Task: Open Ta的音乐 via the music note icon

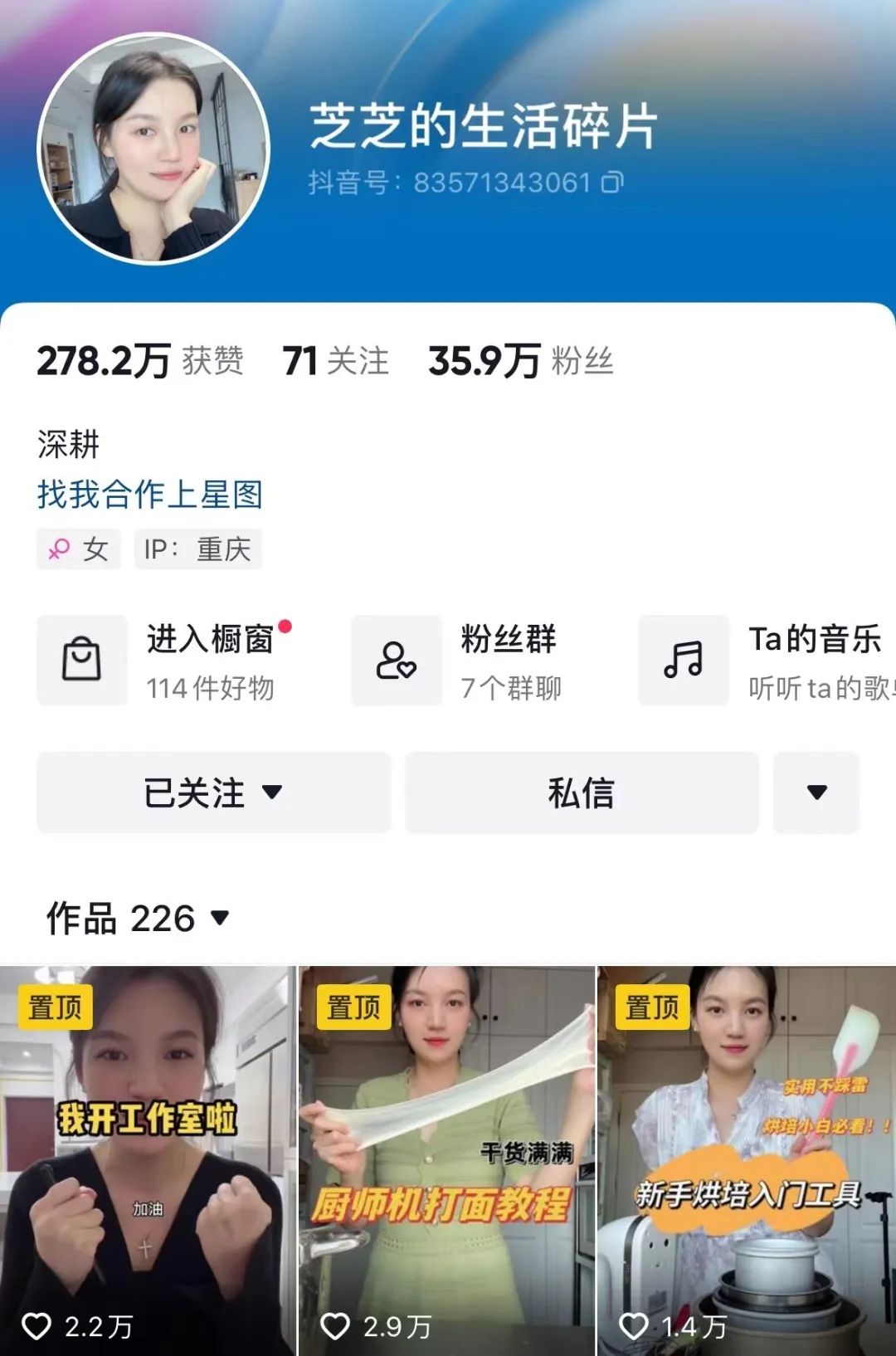Action: coord(682,660)
